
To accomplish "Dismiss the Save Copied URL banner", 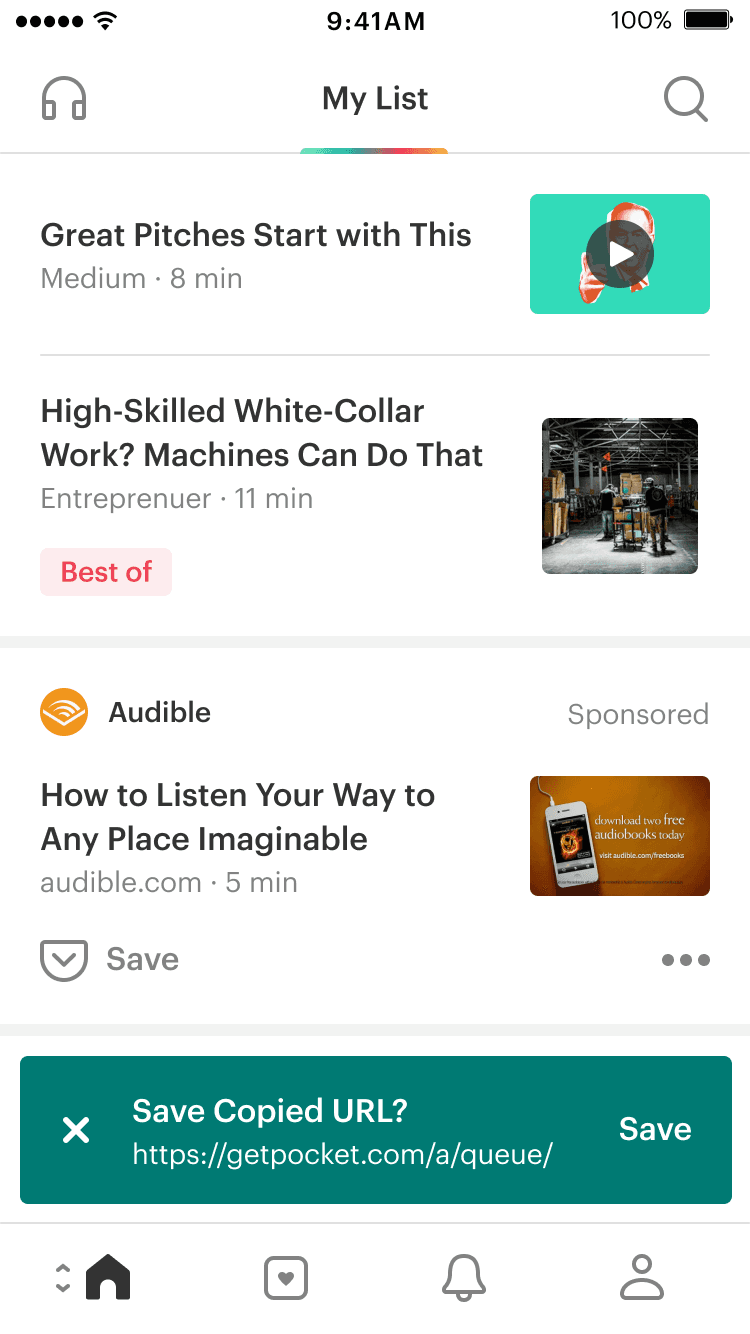I will [x=76, y=1131].
